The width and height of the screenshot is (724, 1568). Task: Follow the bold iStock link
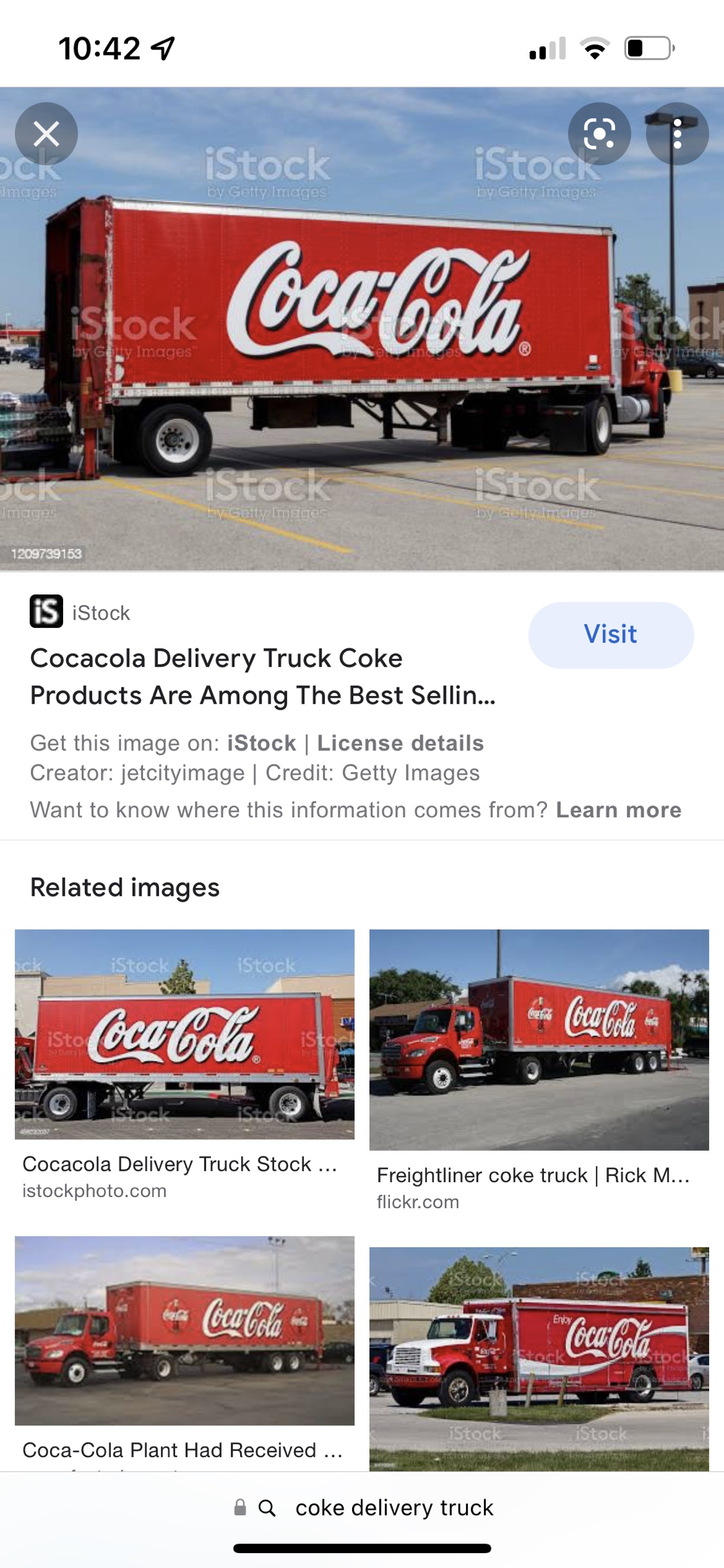coord(261,743)
